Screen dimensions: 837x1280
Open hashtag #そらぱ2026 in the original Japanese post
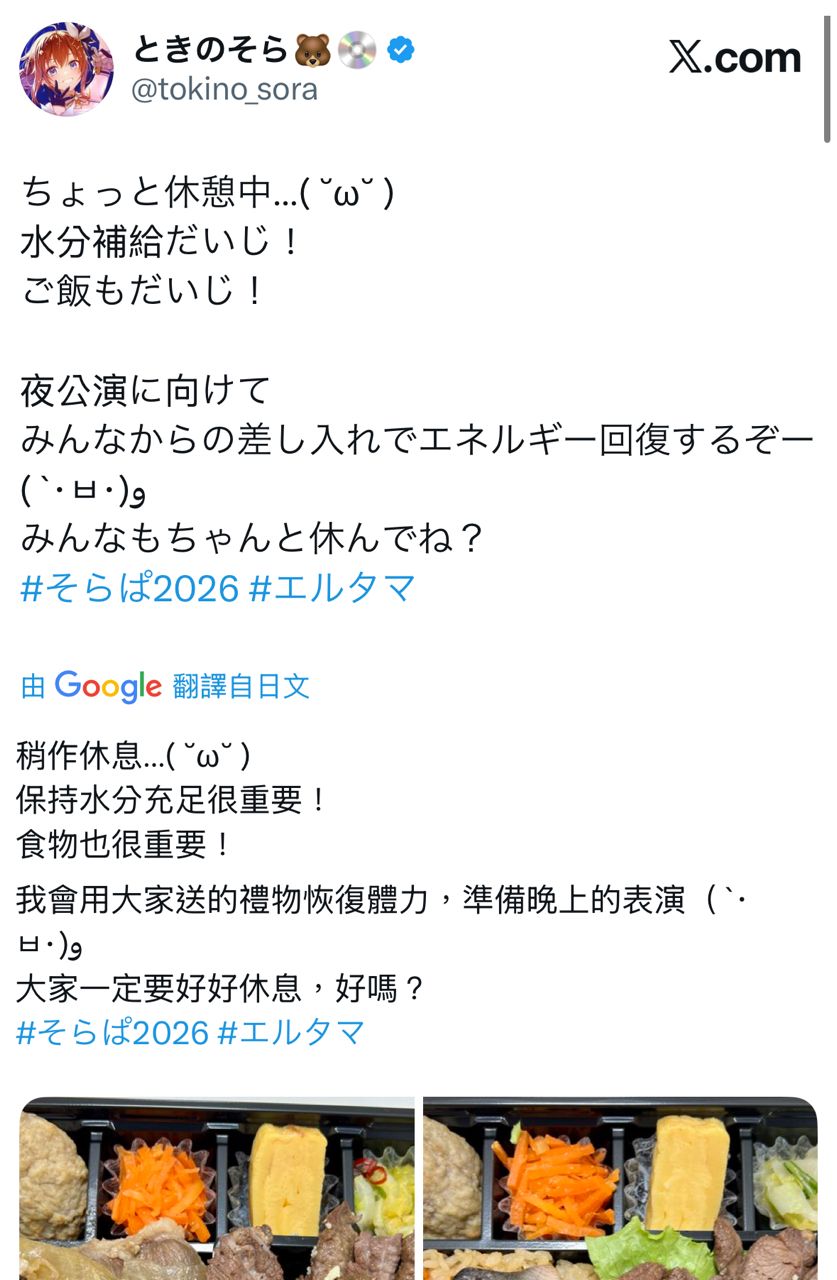pos(129,588)
